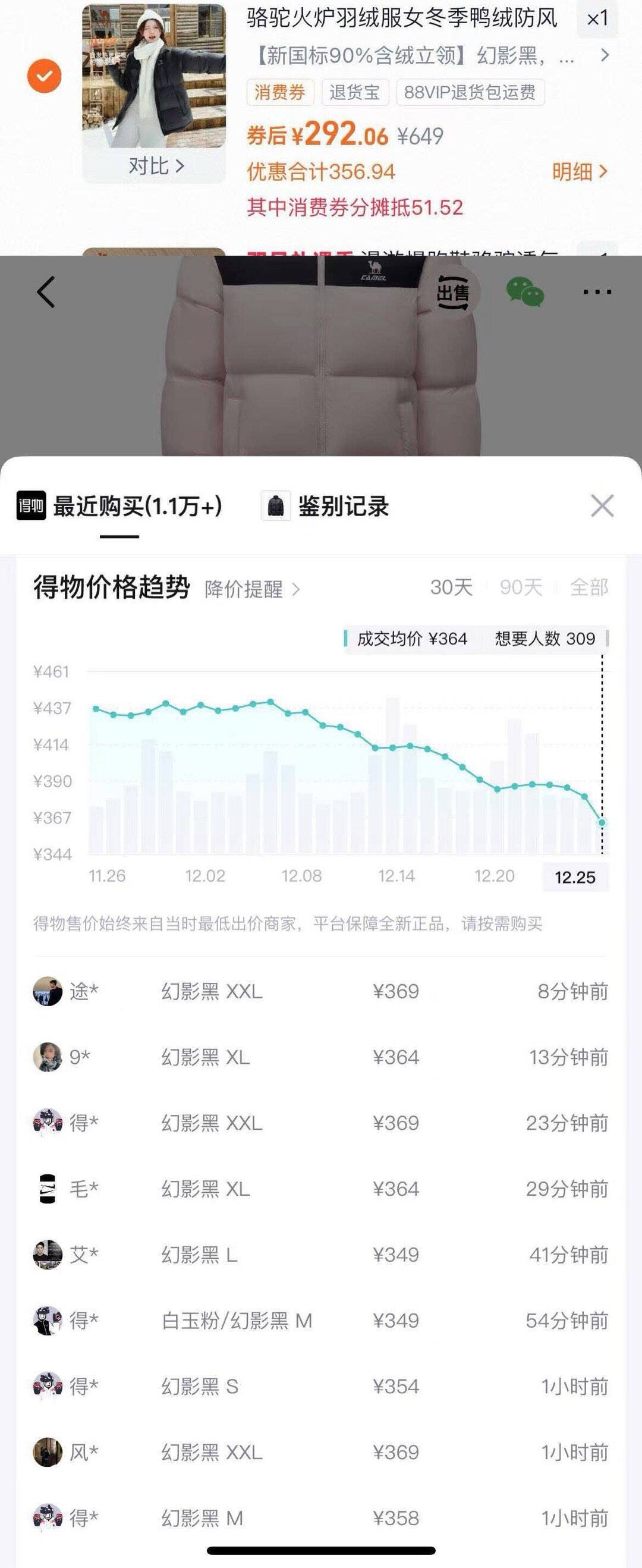The image size is (642, 1568).
Task: Close the price trend popup with the X
Action: click(x=603, y=505)
